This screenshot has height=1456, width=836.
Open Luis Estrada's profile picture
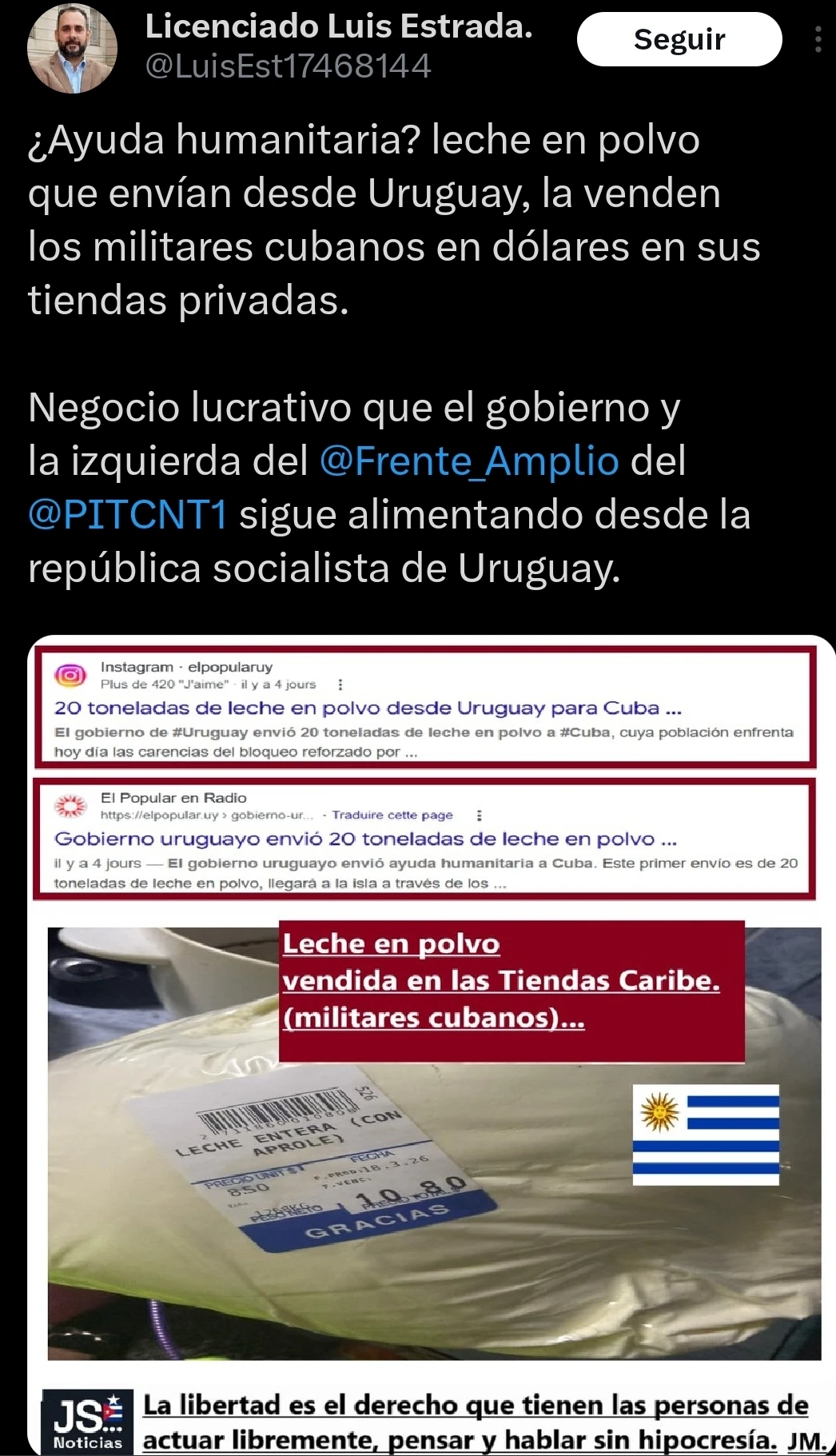click(72, 48)
